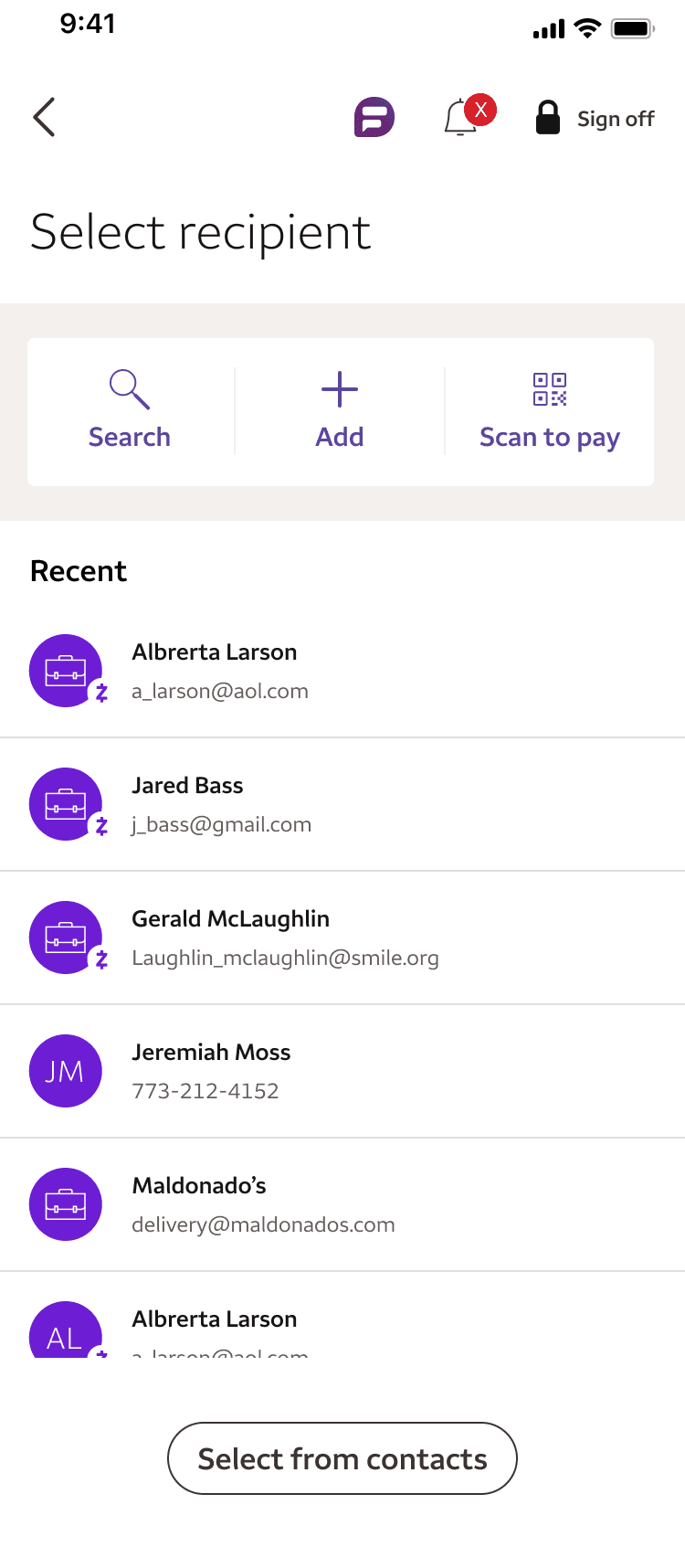The width and height of the screenshot is (685, 1568).
Task: Click the Zelle logo at the top
Action: pos(374,117)
